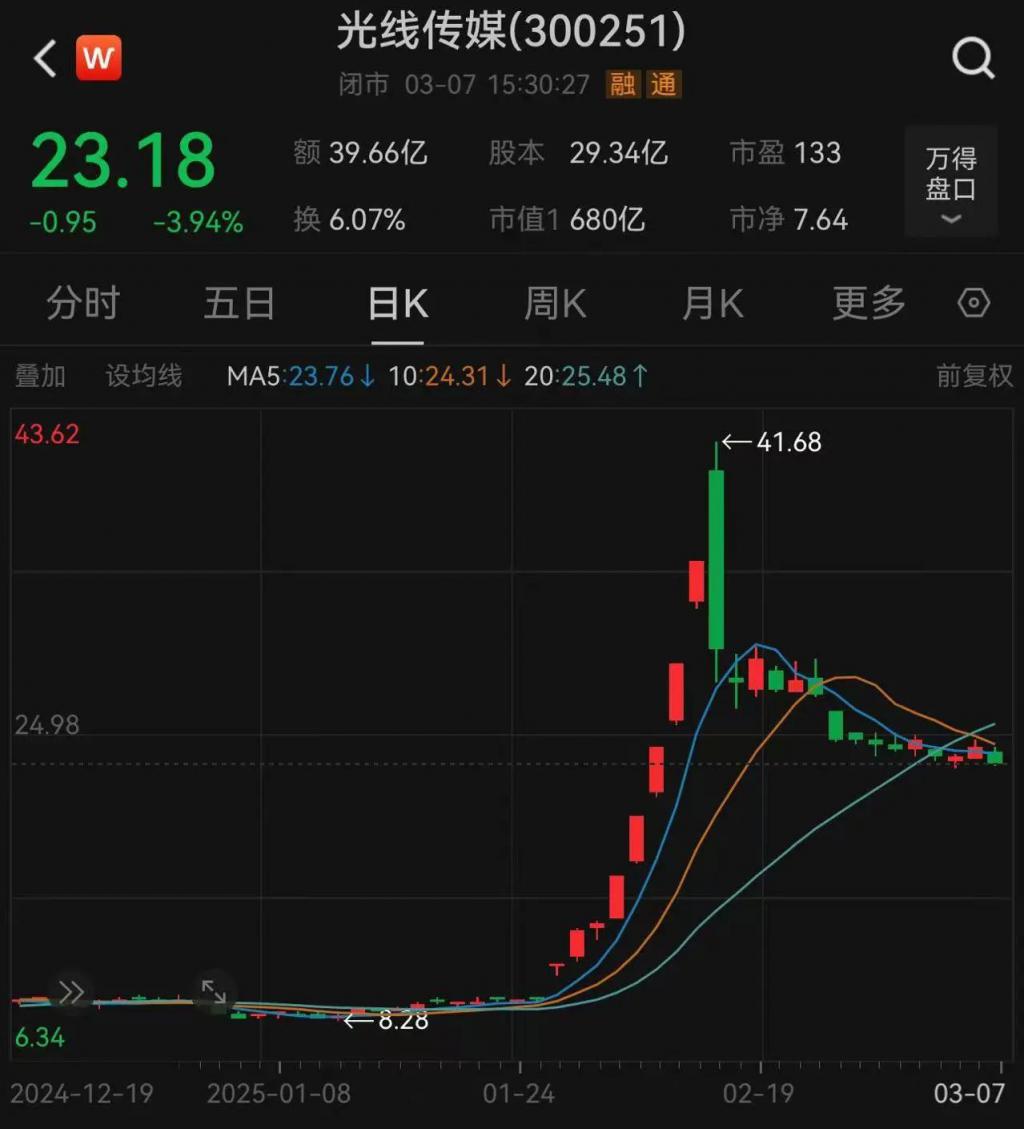Switch to the 月K chart tab
This screenshot has width=1024, height=1129.
pos(713,303)
